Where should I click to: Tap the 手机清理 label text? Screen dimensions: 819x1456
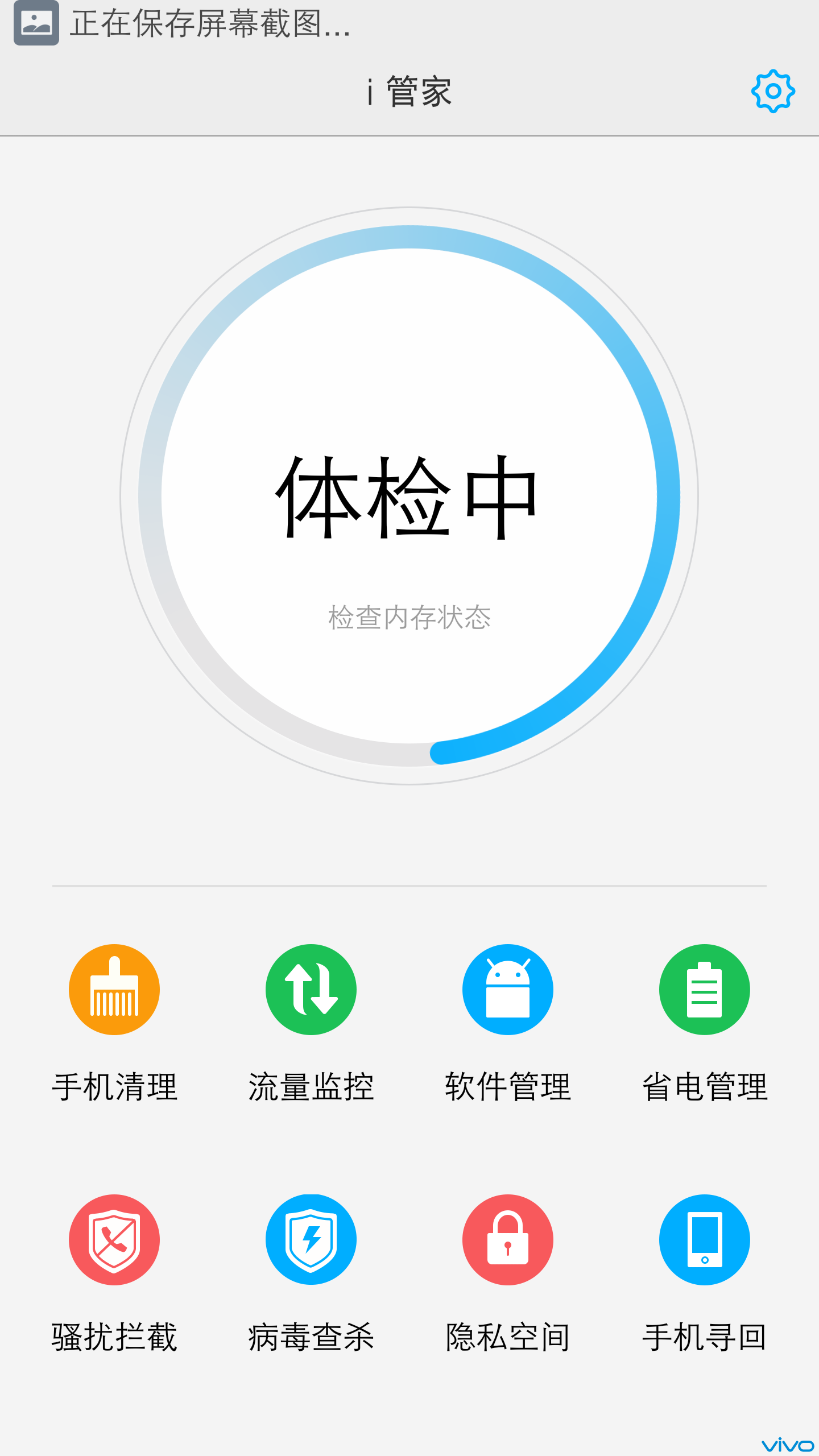[x=114, y=1086]
